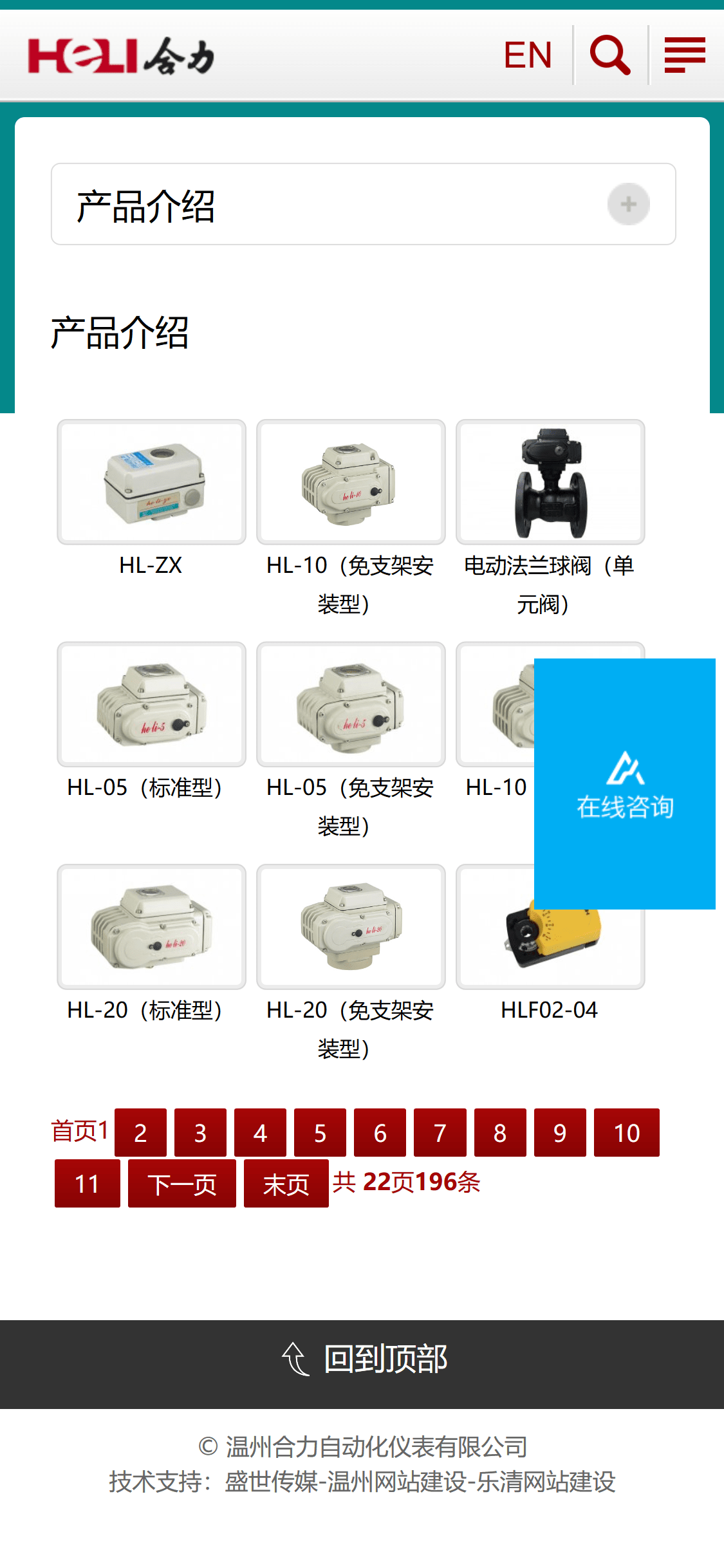Tap 回到顶部 to return to top

click(363, 1359)
